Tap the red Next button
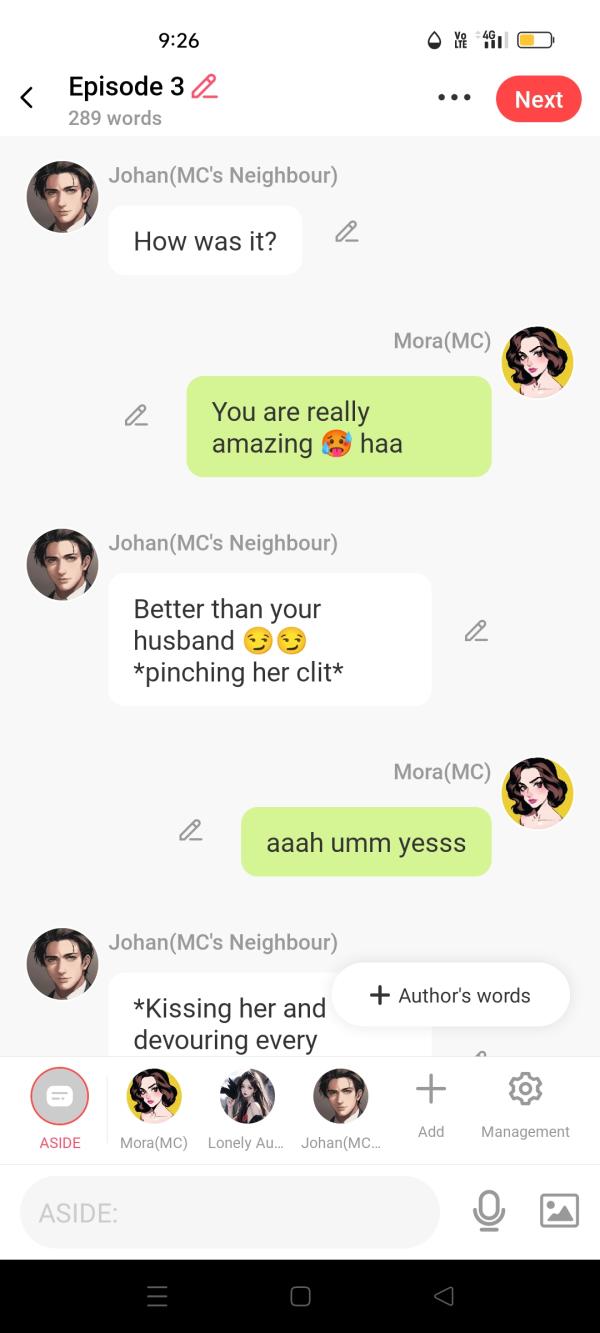Image resolution: width=600 pixels, height=1333 pixels. point(538,99)
